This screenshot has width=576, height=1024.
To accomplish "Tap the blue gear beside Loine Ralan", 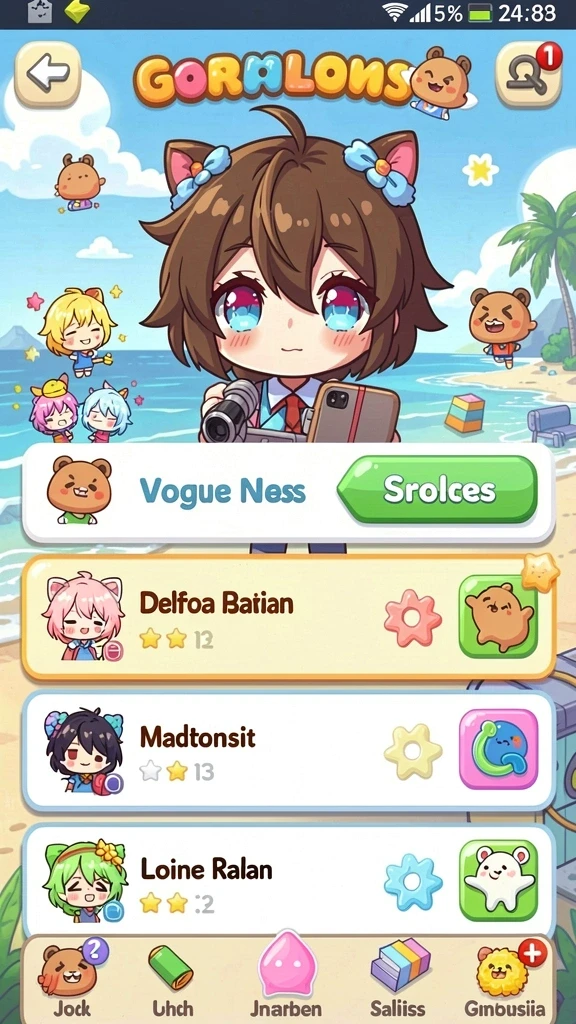I will pyautogui.click(x=413, y=883).
